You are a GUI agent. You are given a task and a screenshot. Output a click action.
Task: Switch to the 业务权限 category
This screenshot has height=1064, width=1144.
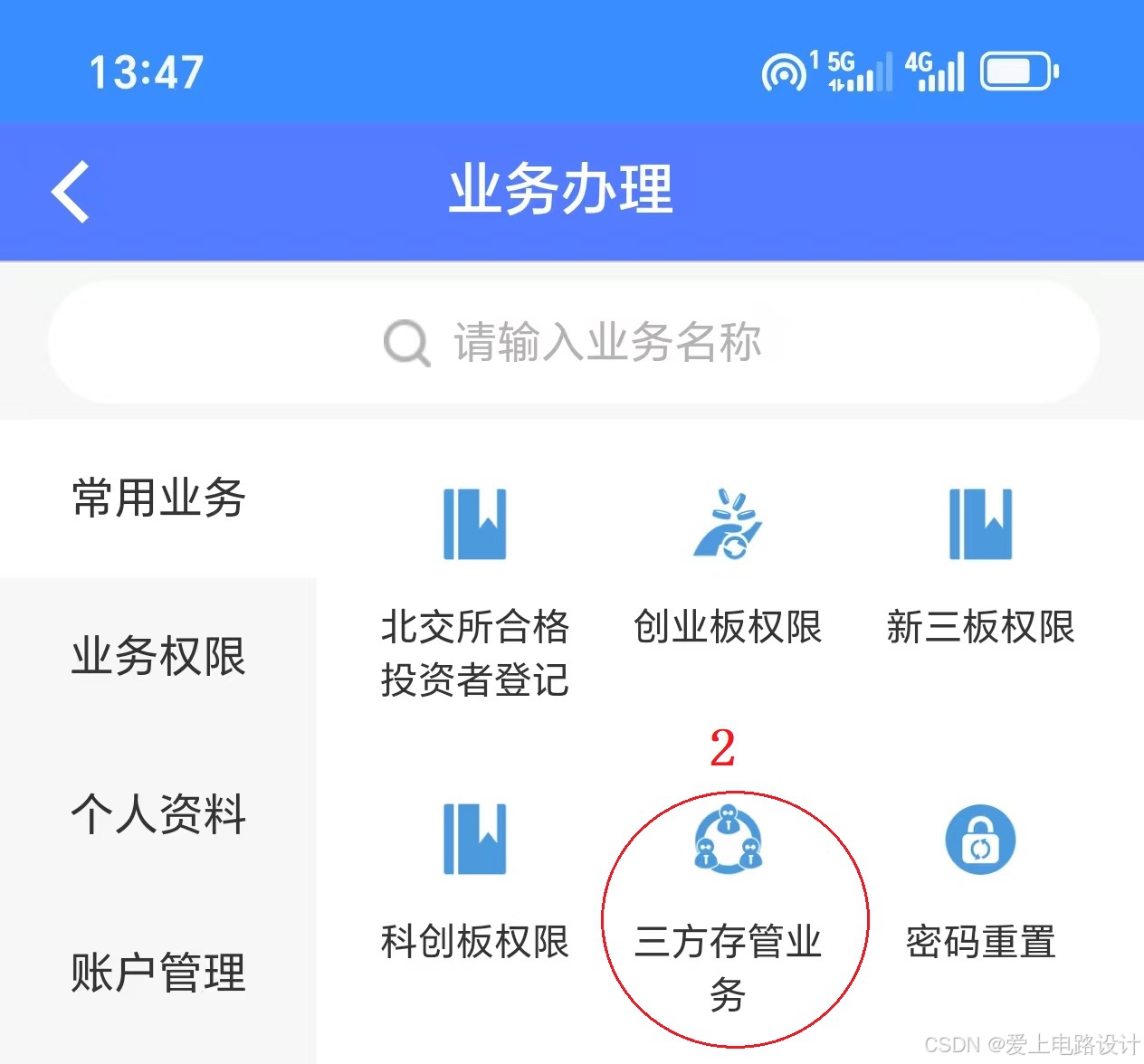(x=158, y=656)
